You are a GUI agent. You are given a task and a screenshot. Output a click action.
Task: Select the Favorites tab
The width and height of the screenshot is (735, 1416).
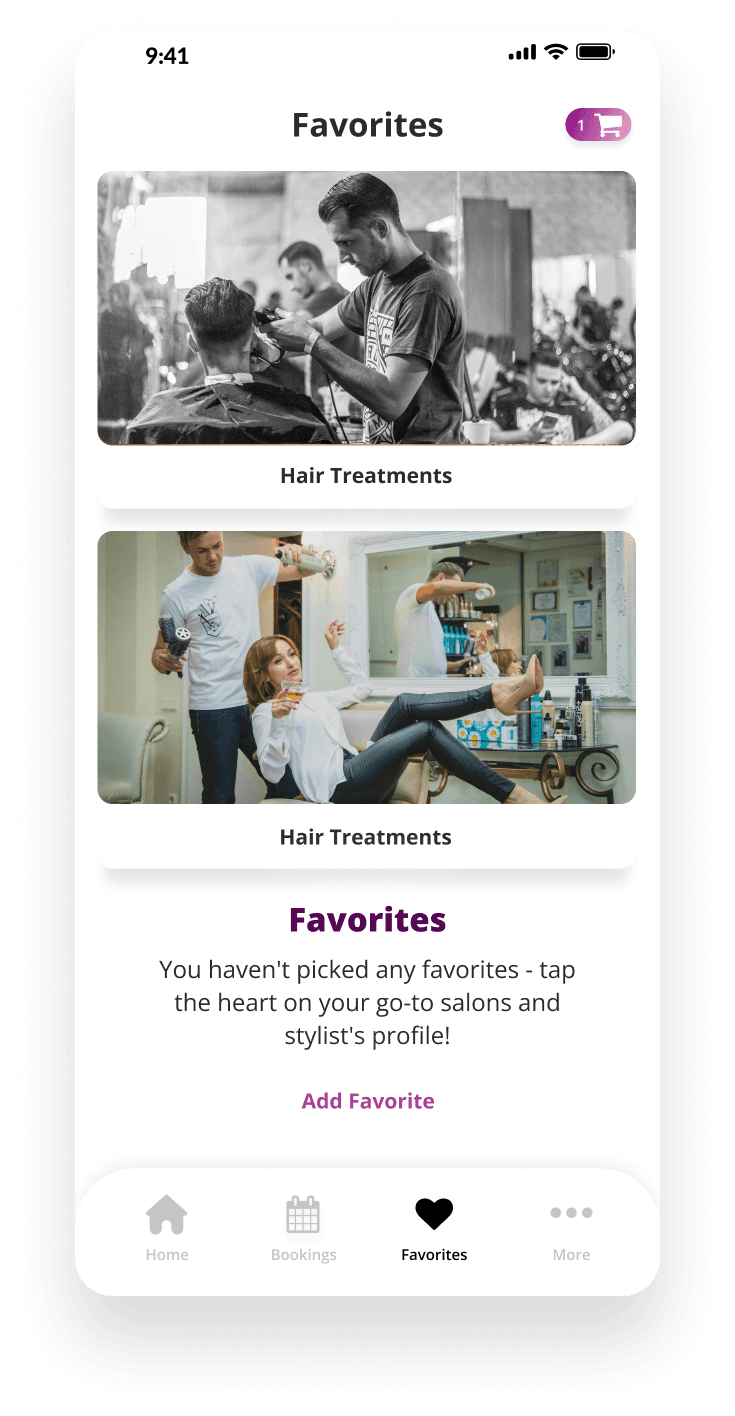[434, 1228]
